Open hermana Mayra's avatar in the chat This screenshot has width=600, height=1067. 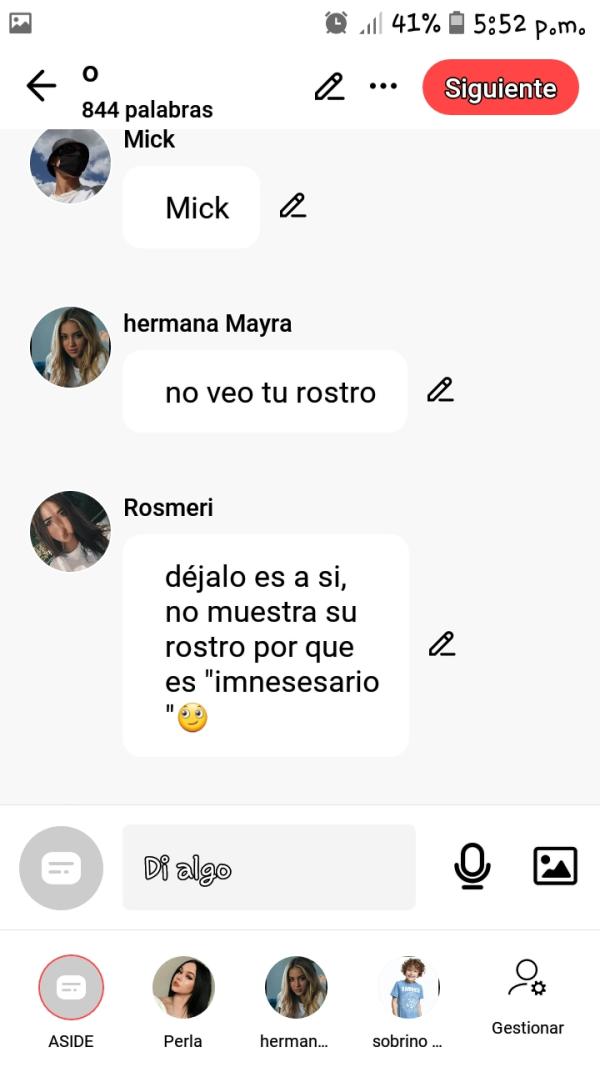(x=70, y=347)
